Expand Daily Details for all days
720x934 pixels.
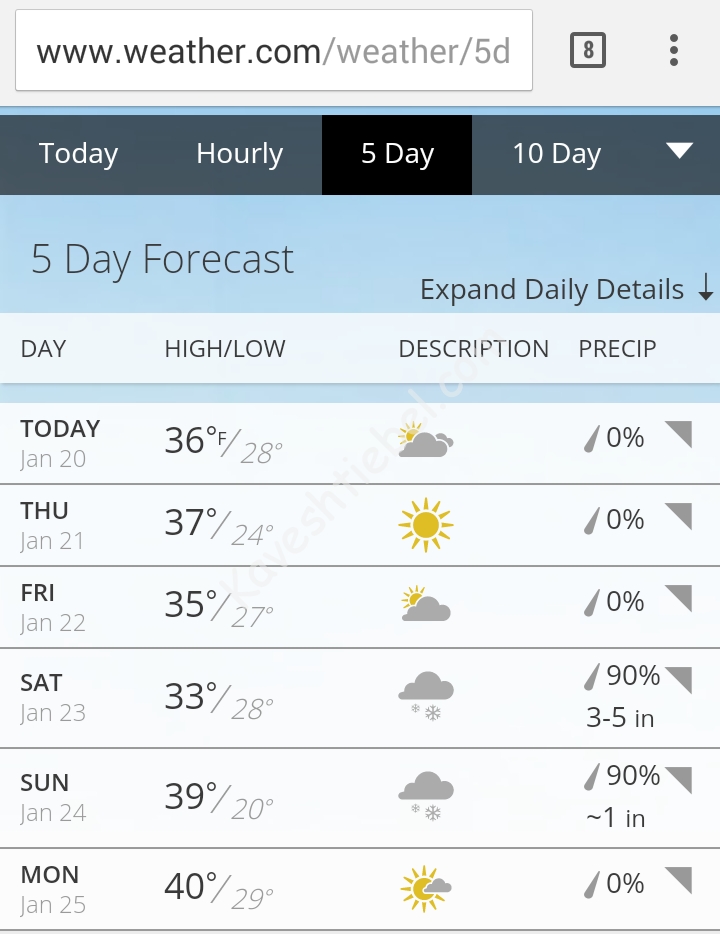[x=567, y=289]
